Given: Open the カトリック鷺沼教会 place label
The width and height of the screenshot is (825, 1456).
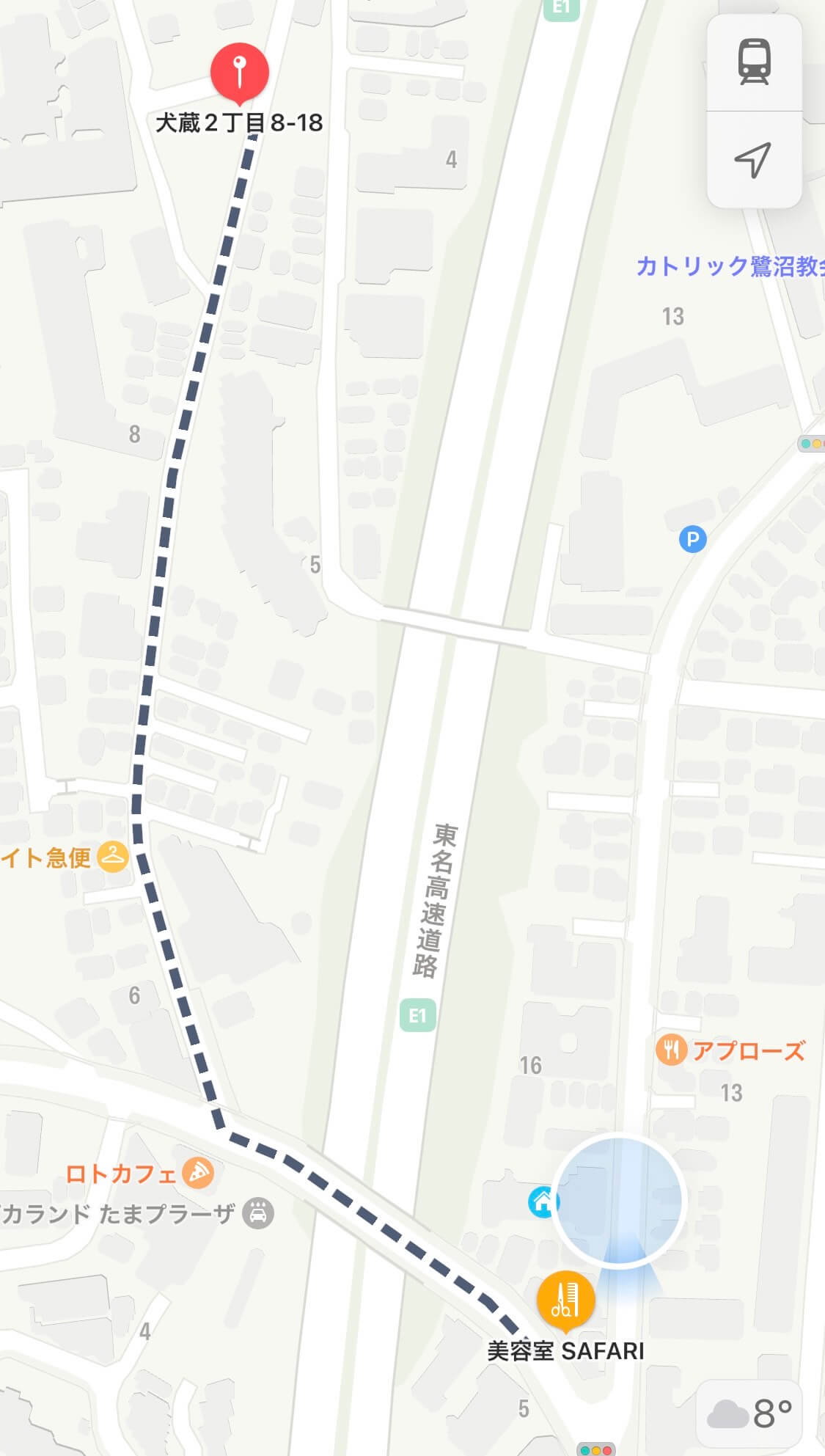Looking at the screenshot, I should (x=730, y=266).
